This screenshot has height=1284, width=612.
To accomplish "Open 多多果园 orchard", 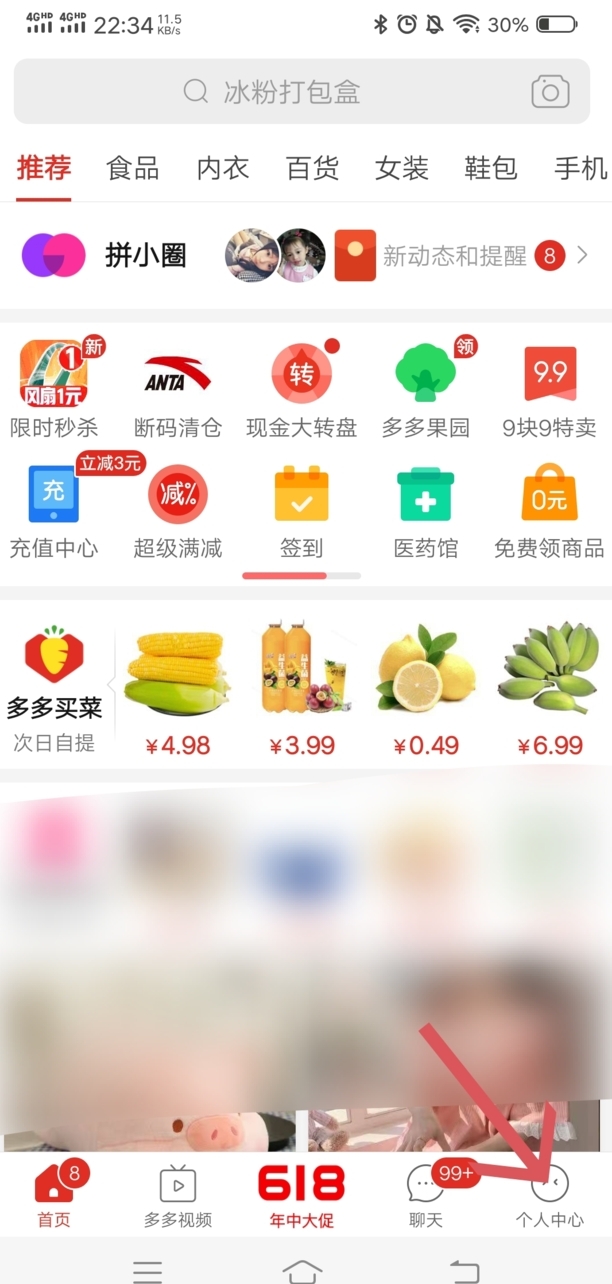I will pyautogui.click(x=425, y=390).
